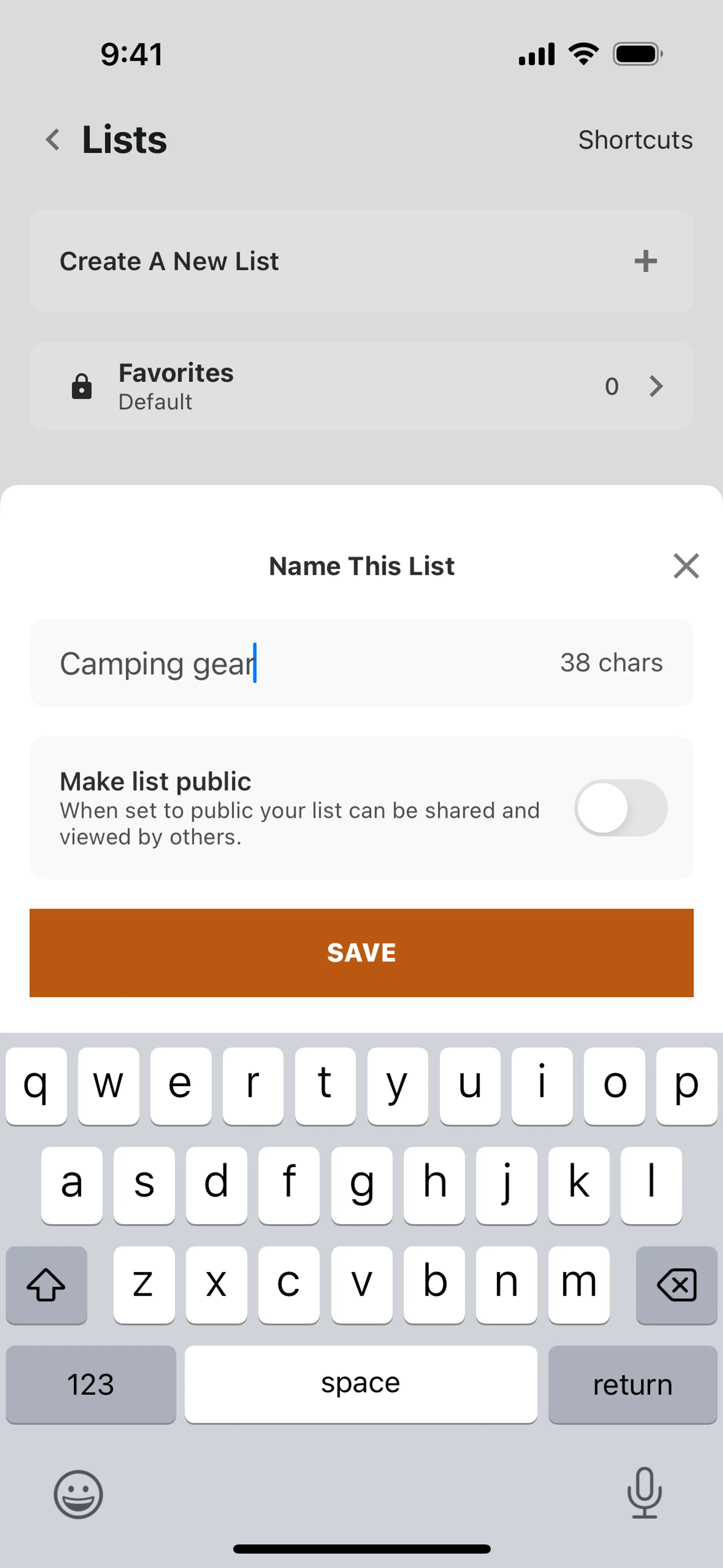Tap the return key on the keyboard
This screenshot has height=1568, width=723.
(632, 1385)
